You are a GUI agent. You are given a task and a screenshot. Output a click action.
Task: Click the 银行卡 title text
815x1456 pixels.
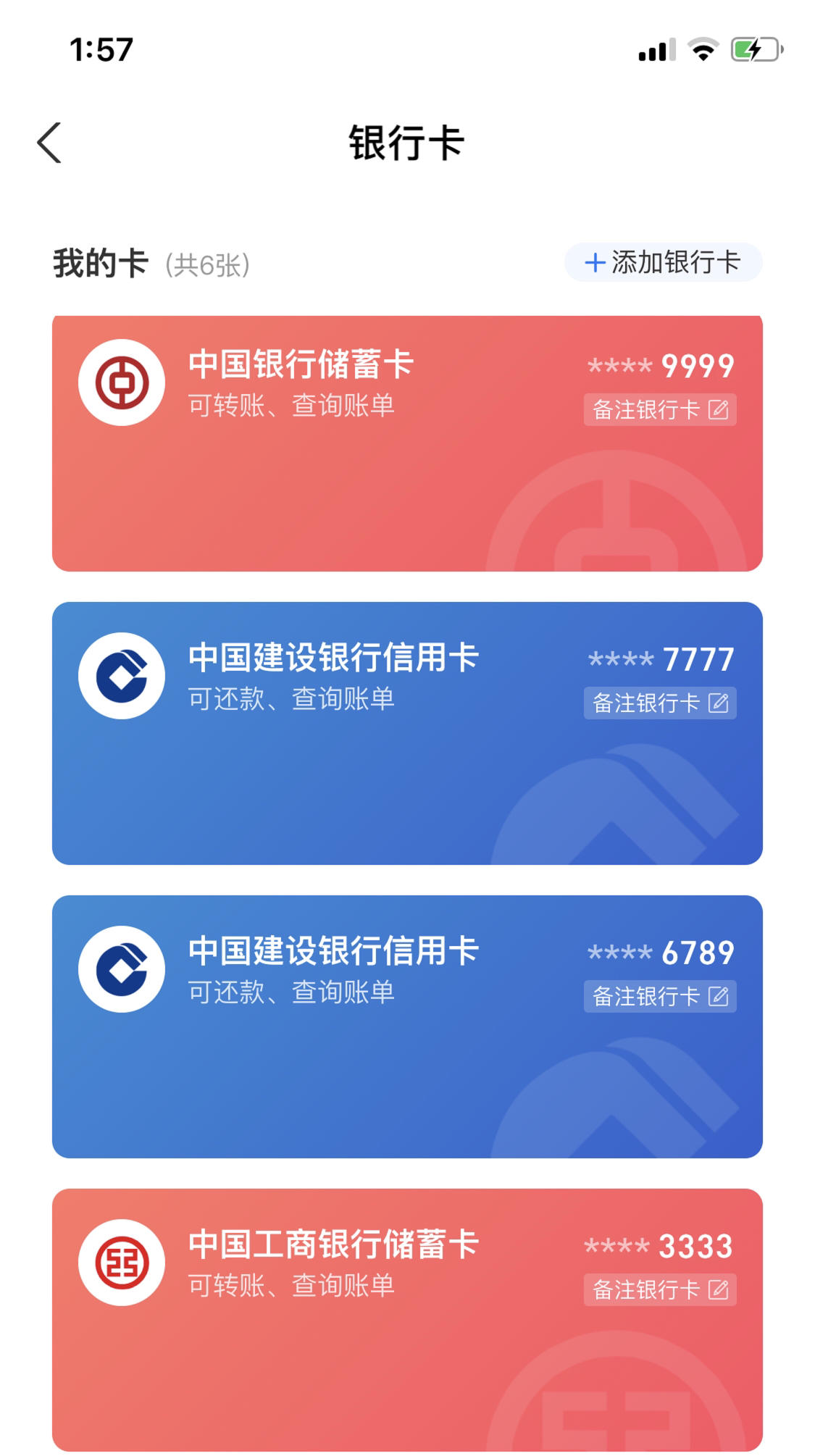407,143
